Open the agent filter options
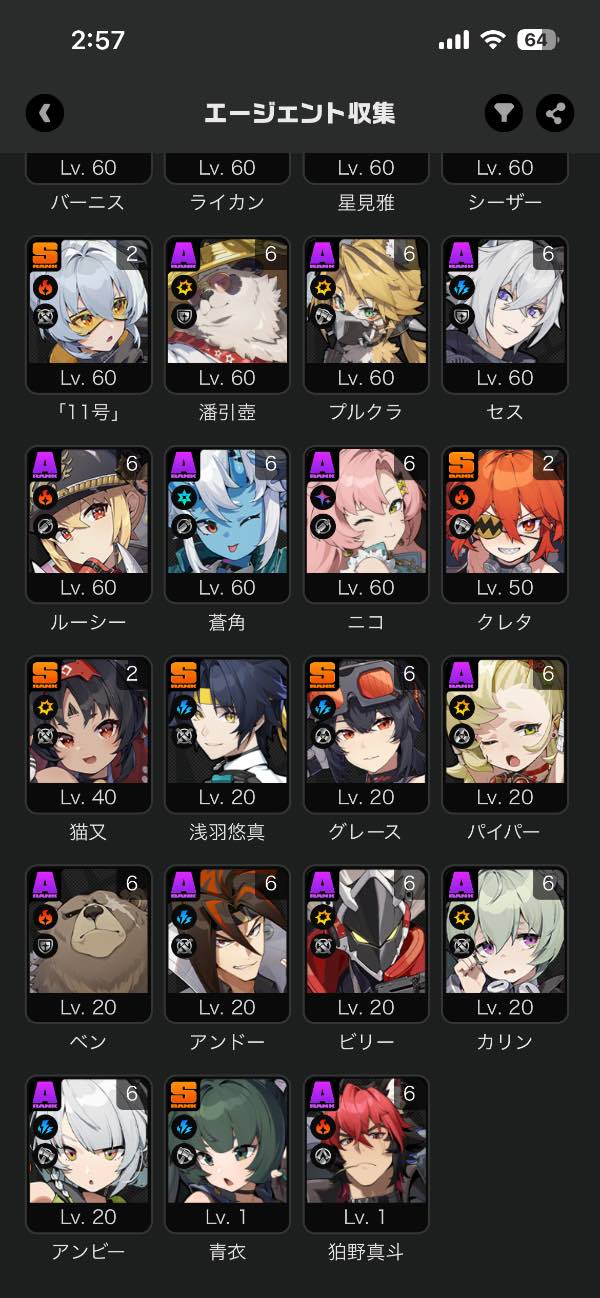This screenshot has width=600, height=1298. [504, 113]
